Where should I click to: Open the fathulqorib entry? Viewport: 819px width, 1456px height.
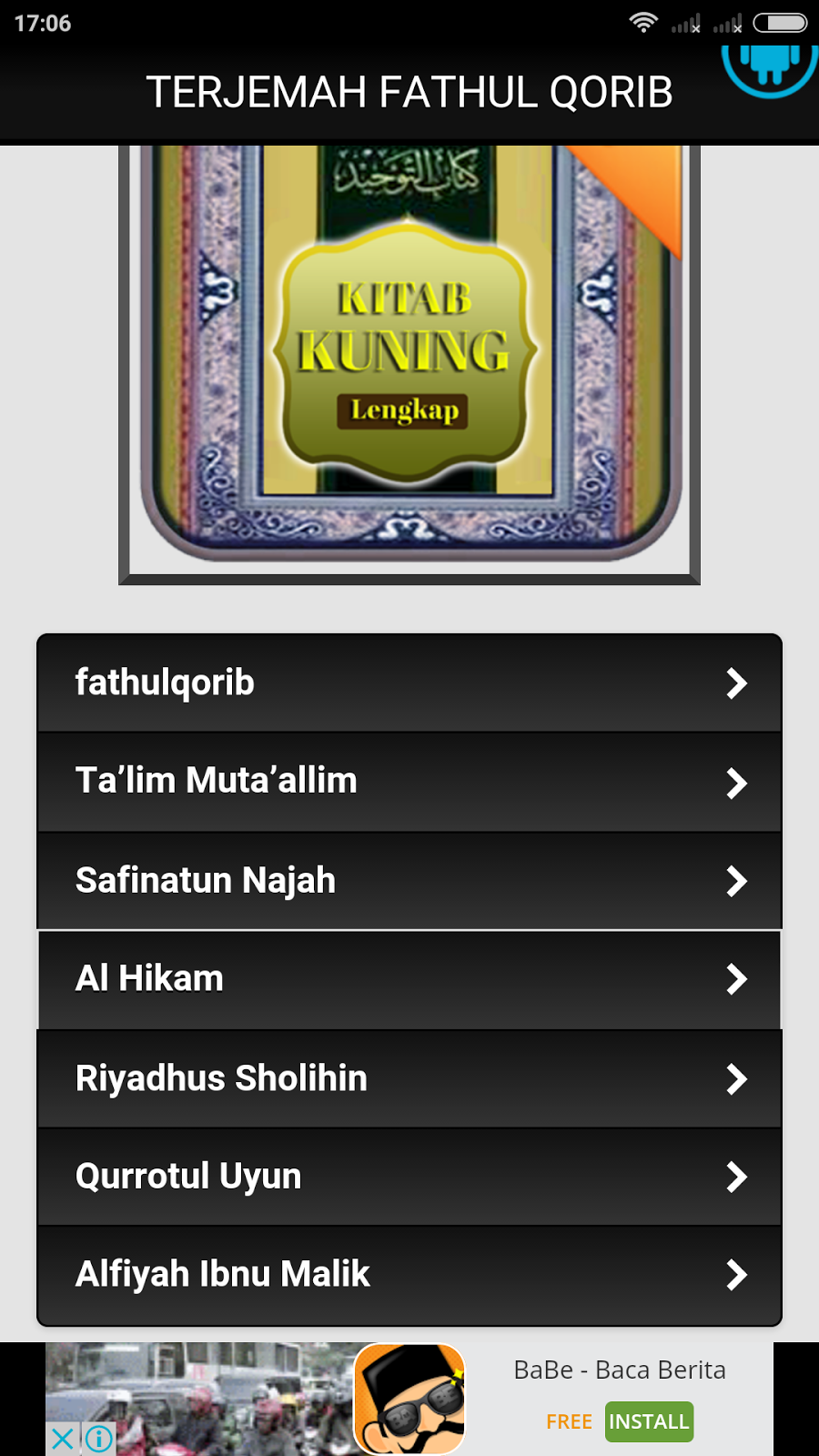tap(409, 683)
